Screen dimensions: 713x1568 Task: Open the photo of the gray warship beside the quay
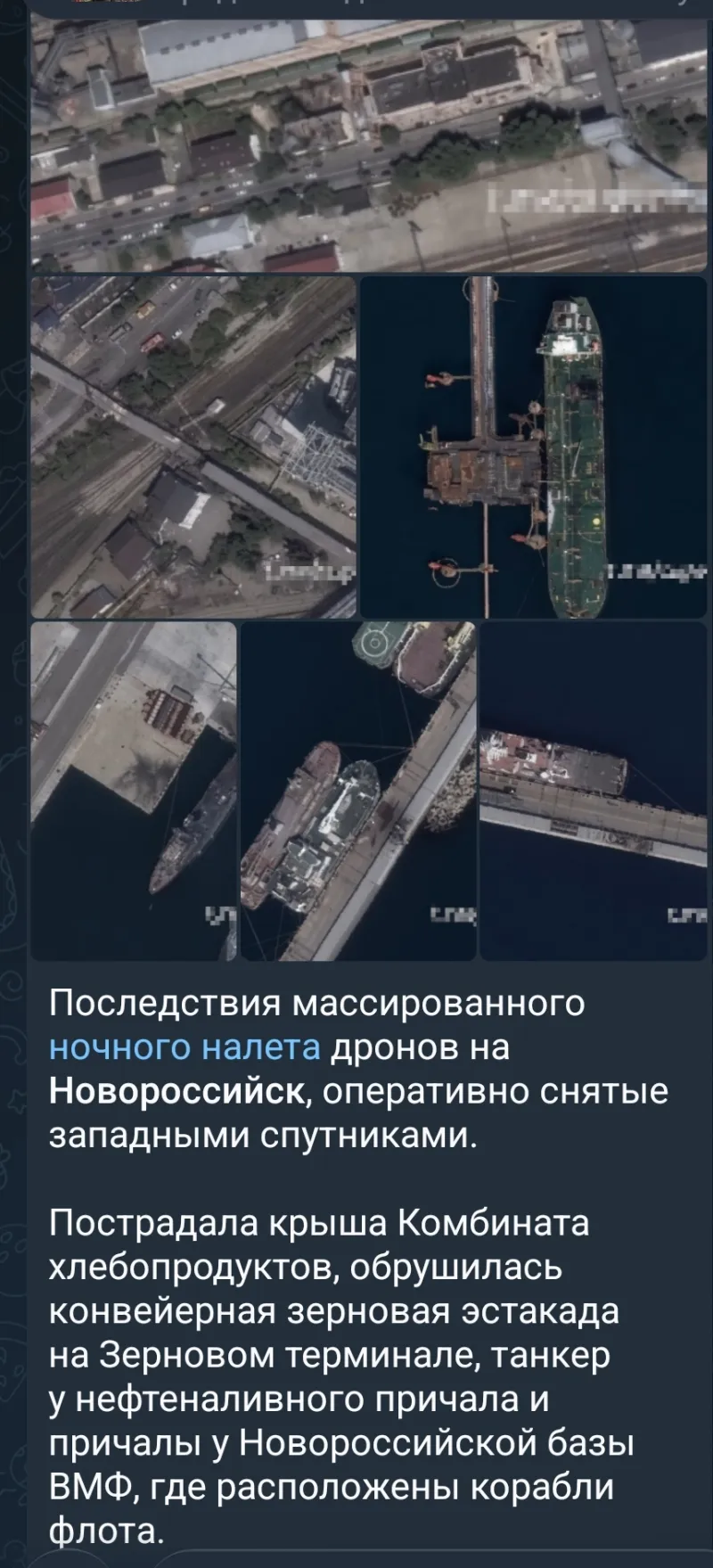pyautogui.click(x=134, y=791)
